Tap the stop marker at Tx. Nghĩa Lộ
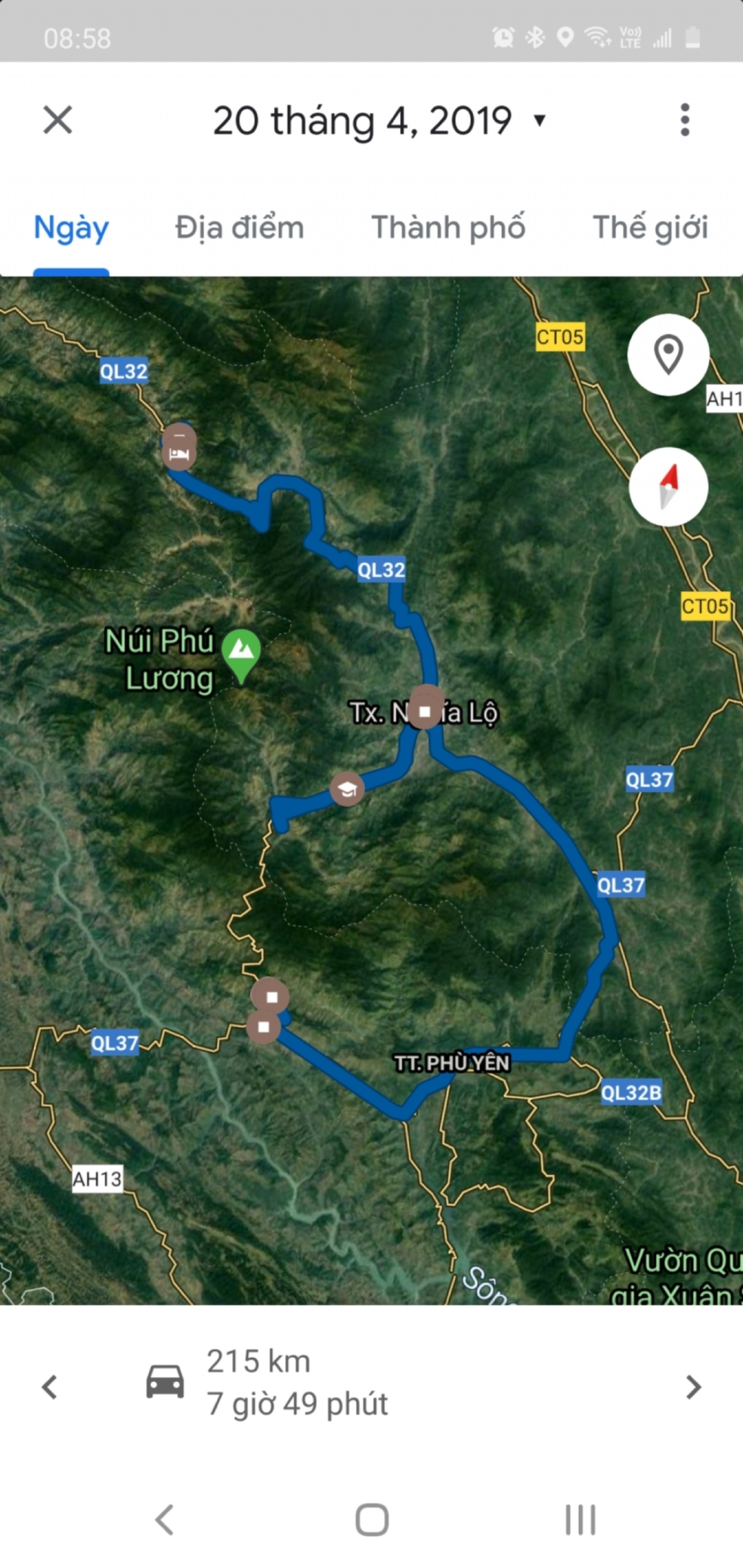743x1568 pixels. pyautogui.click(x=425, y=710)
